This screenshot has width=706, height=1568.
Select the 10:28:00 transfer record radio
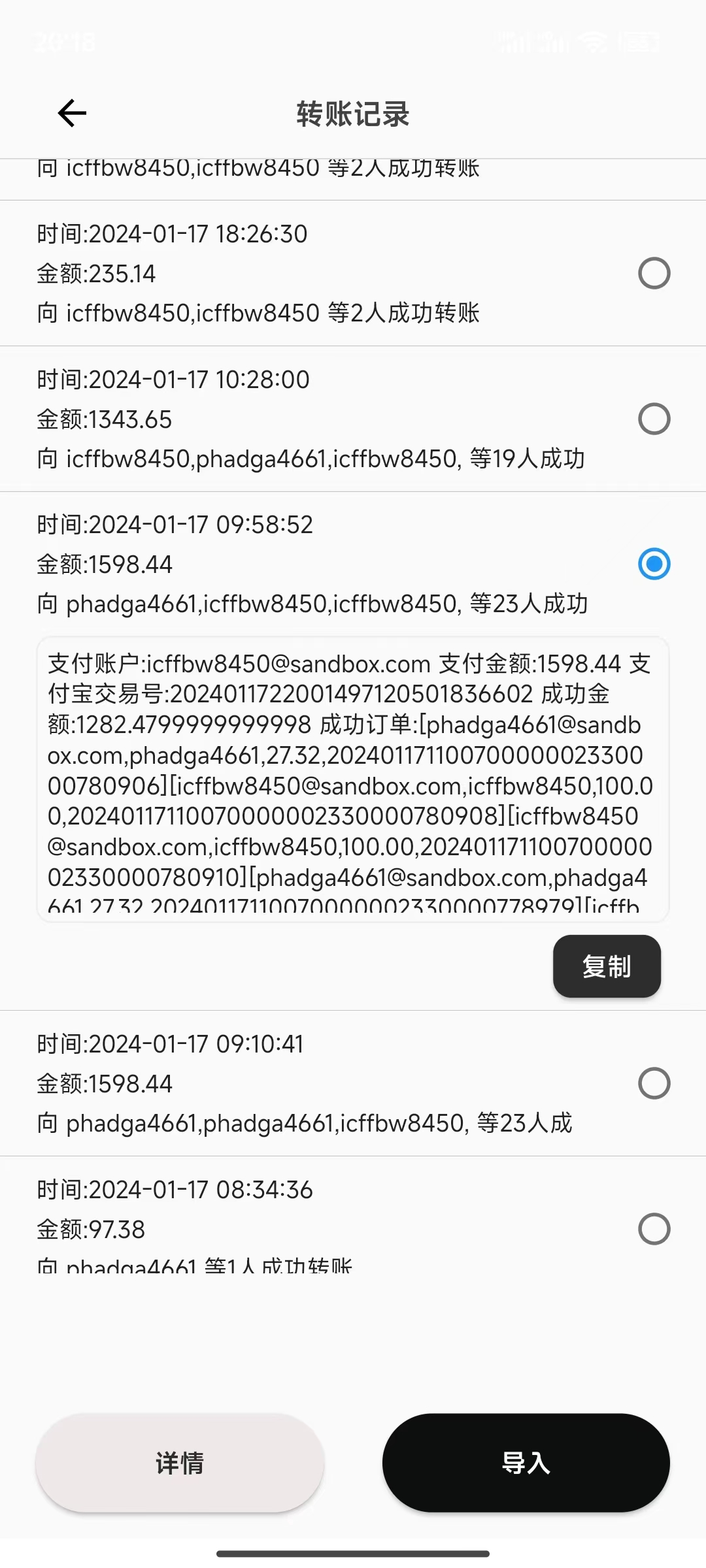tap(654, 419)
